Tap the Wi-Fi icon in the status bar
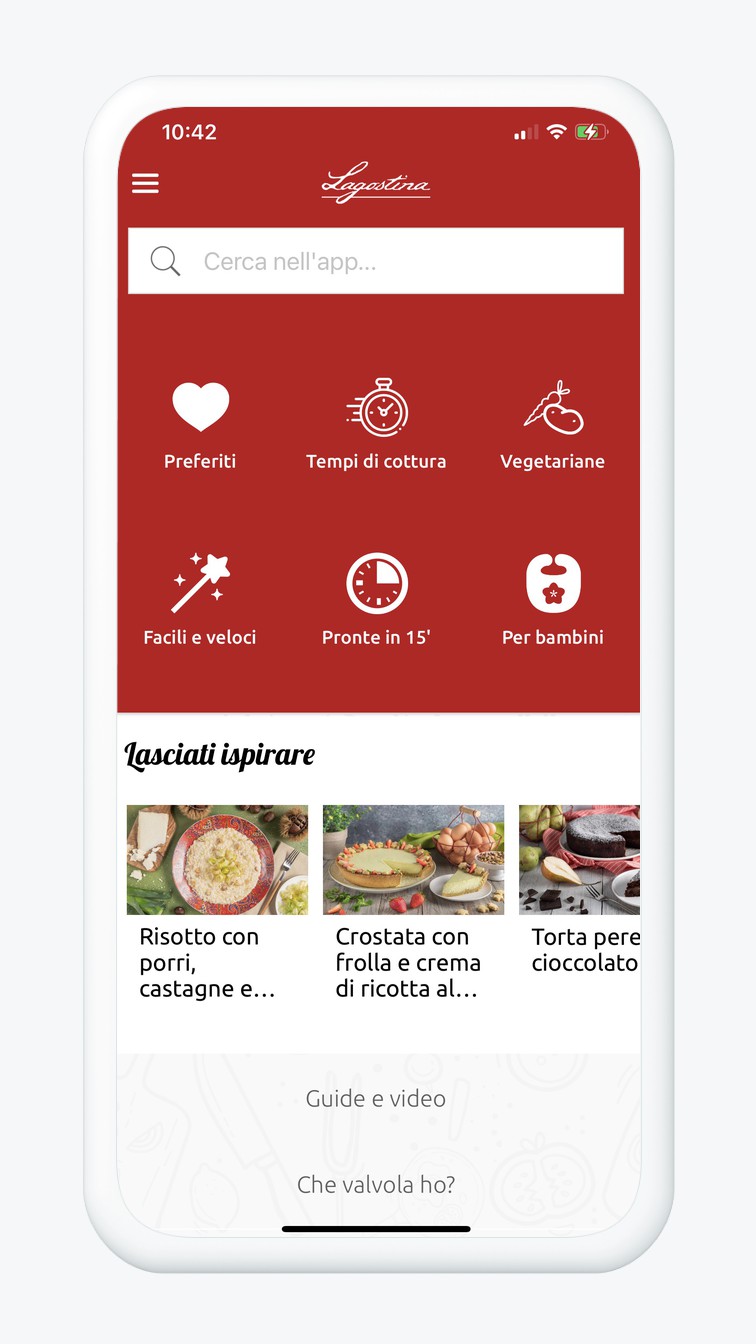Image resolution: width=756 pixels, height=1344 pixels. point(551,130)
